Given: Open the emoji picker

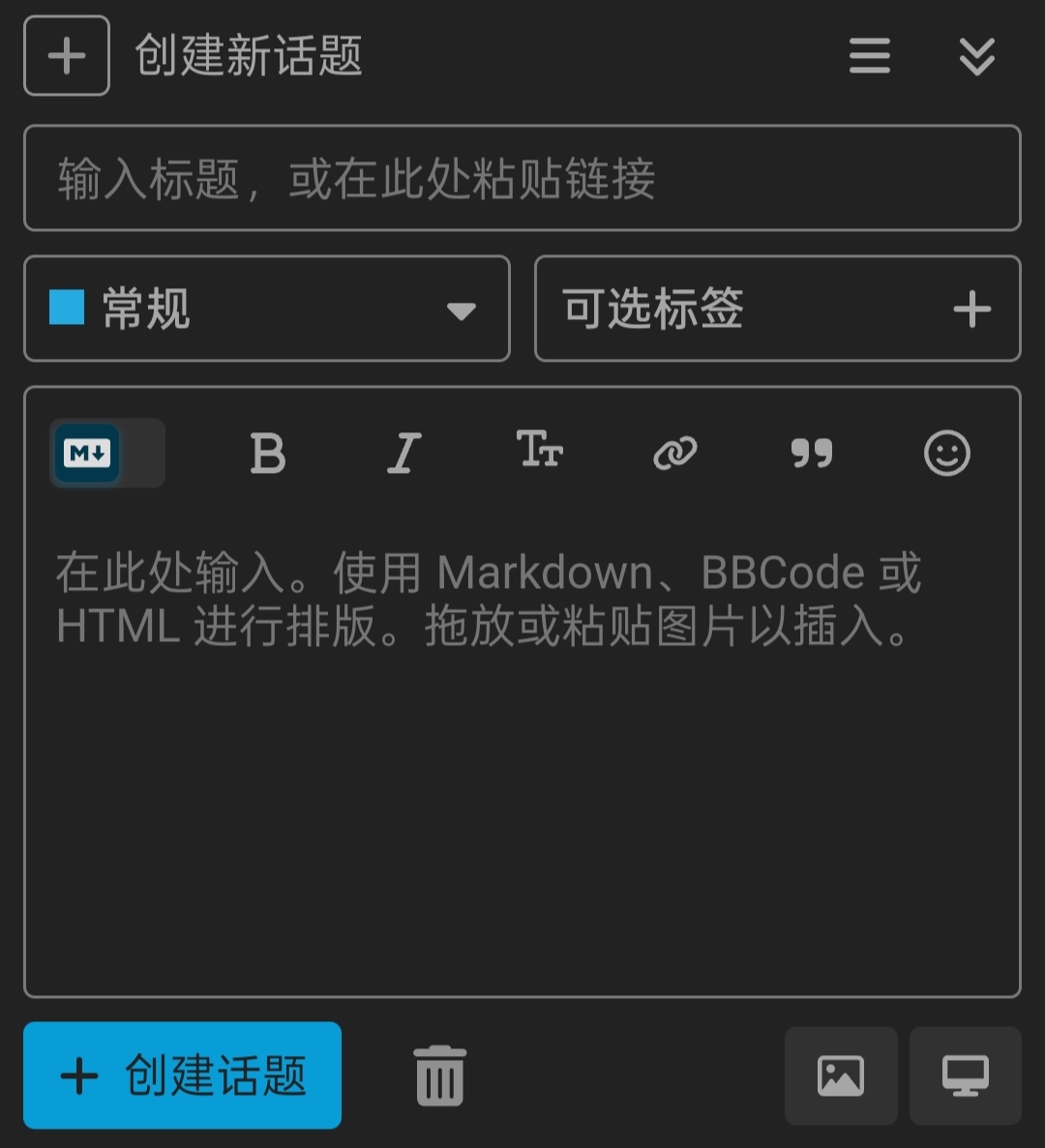Looking at the screenshot, I should tap(946, 453).
